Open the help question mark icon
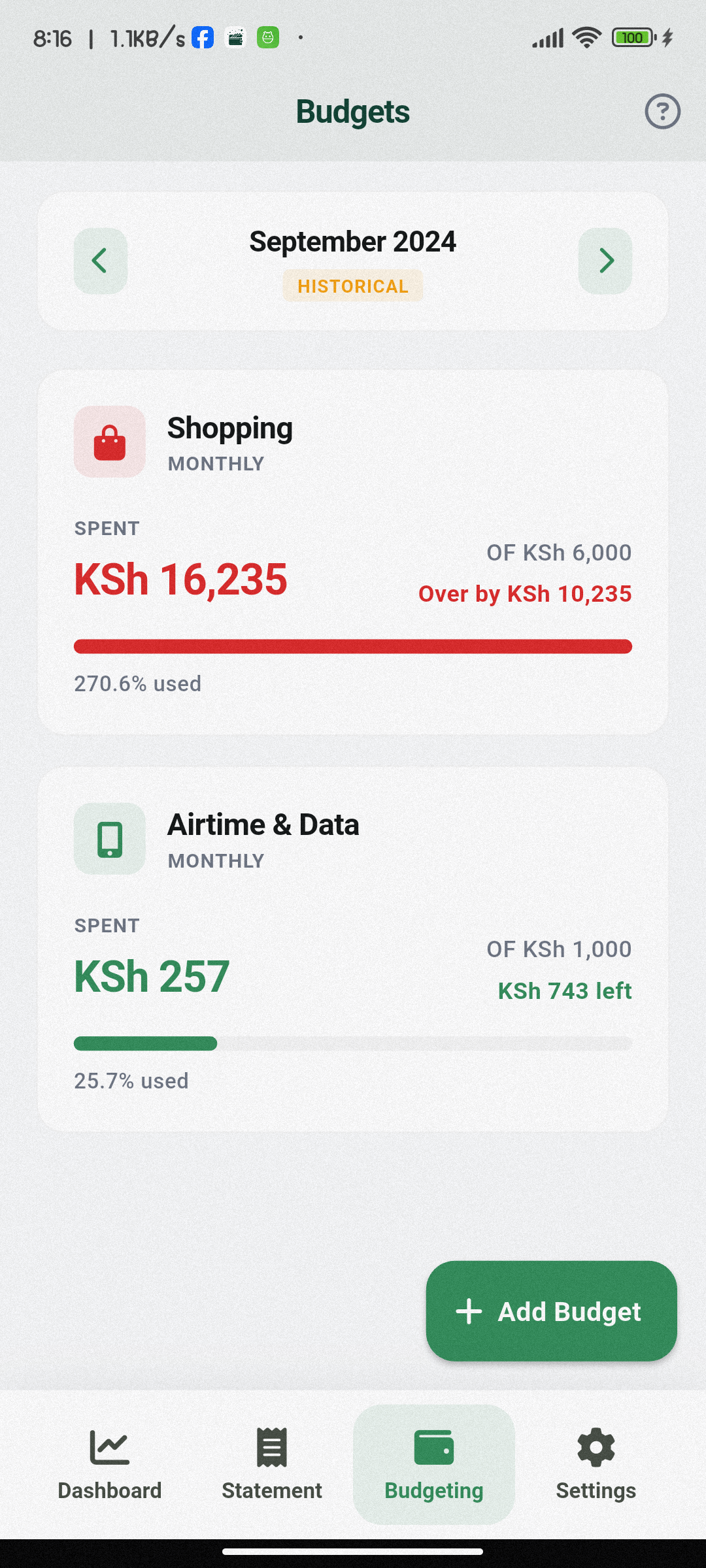The image size is (706, 1568). pos(662,112)
